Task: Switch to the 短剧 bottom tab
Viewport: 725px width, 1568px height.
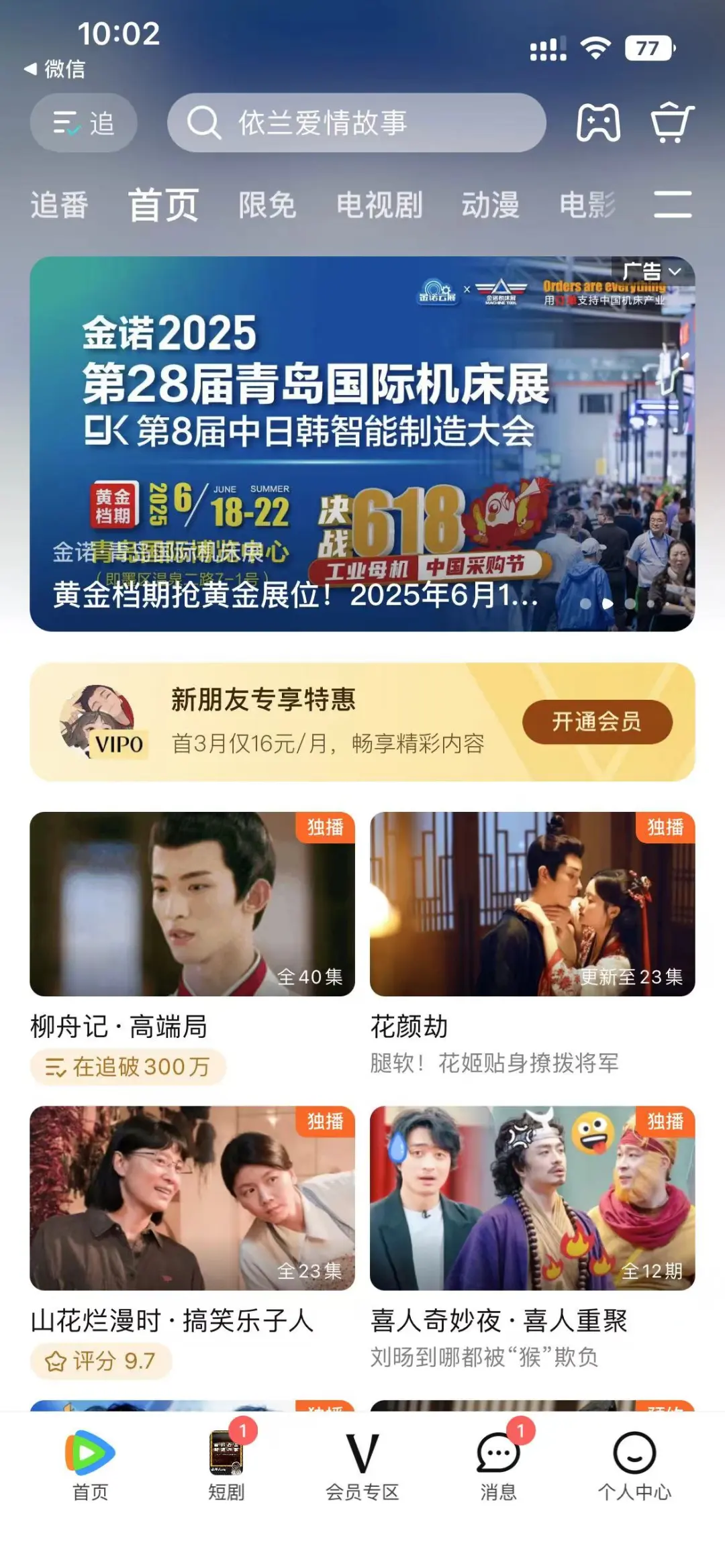Action: coord(226,1466)
